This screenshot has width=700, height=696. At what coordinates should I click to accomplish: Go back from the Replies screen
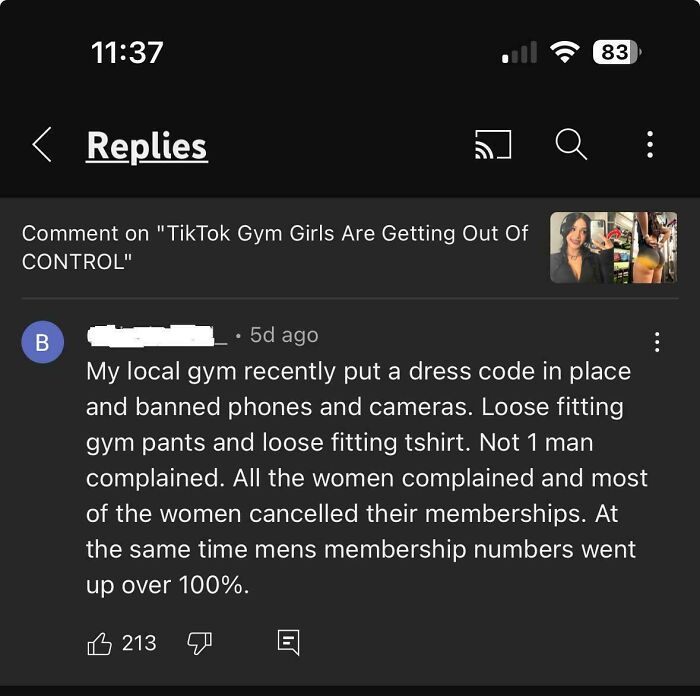click(x=42, y=145)
